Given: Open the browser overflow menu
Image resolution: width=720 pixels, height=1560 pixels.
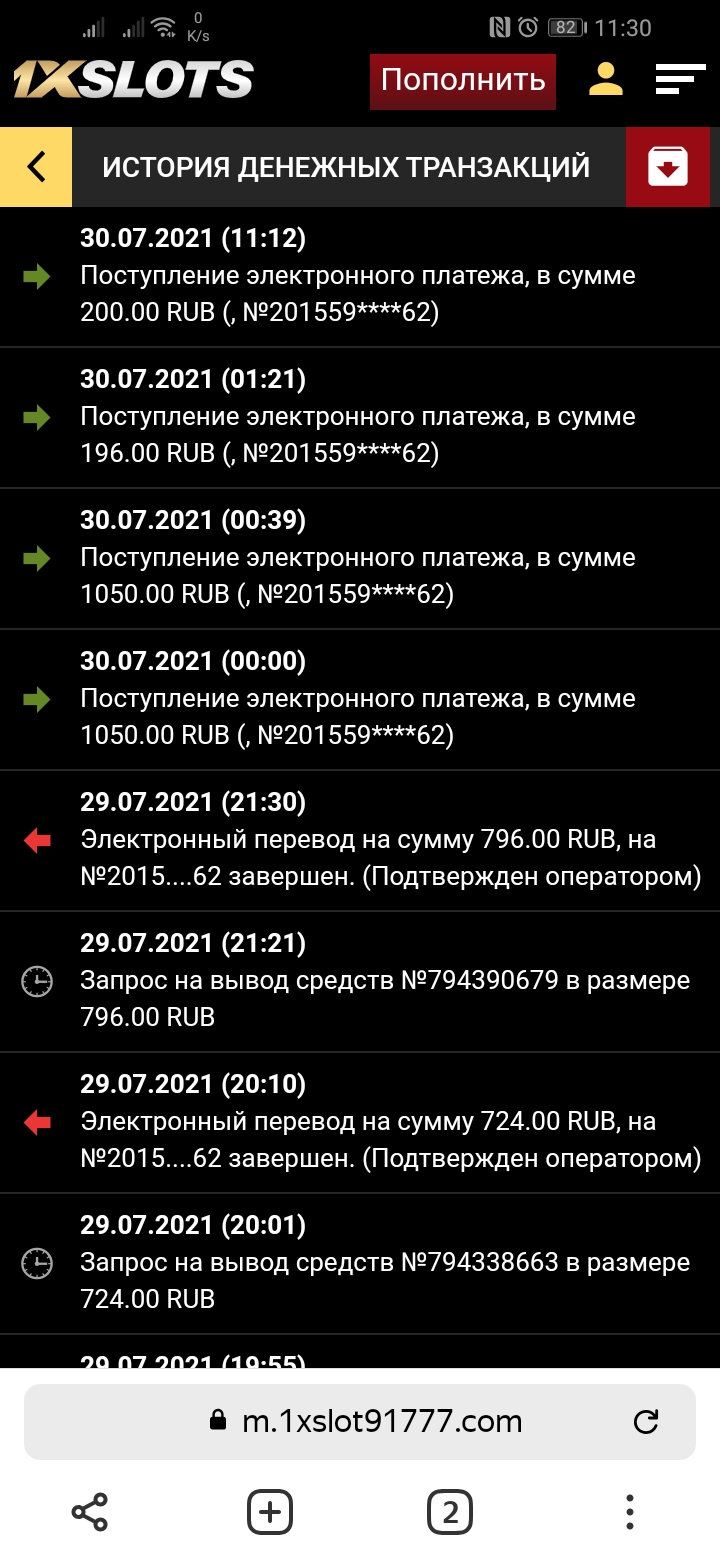Looking at the screenshot, I should pos(630,1512).
